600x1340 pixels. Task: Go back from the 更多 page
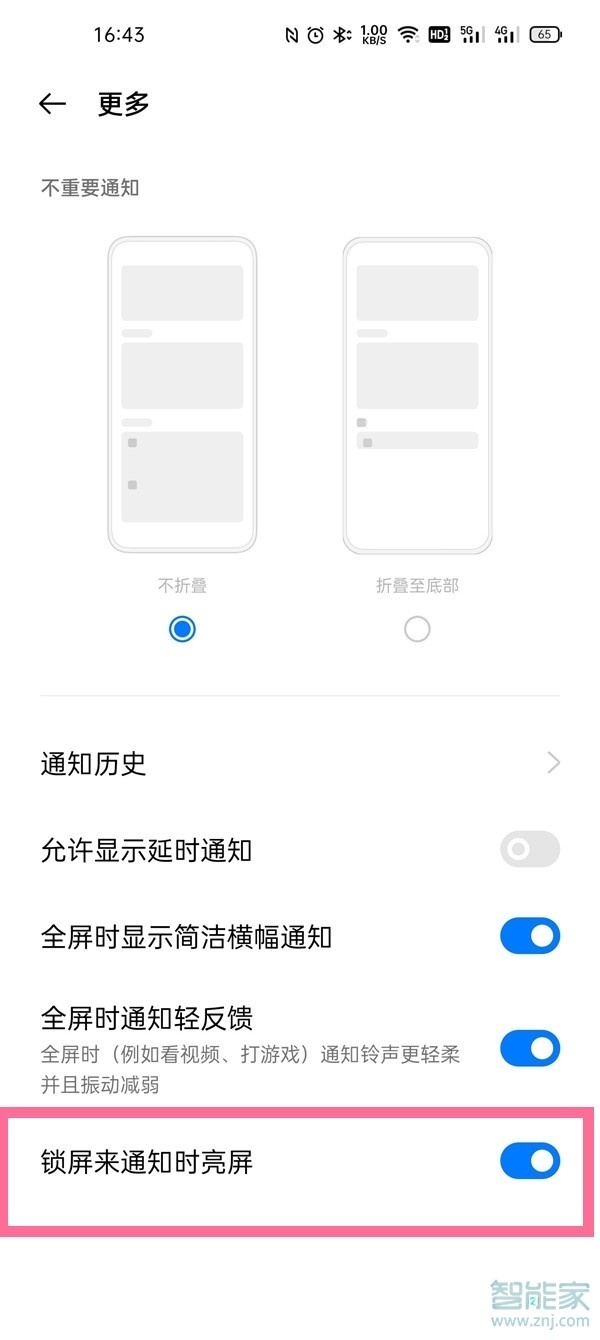52,104
